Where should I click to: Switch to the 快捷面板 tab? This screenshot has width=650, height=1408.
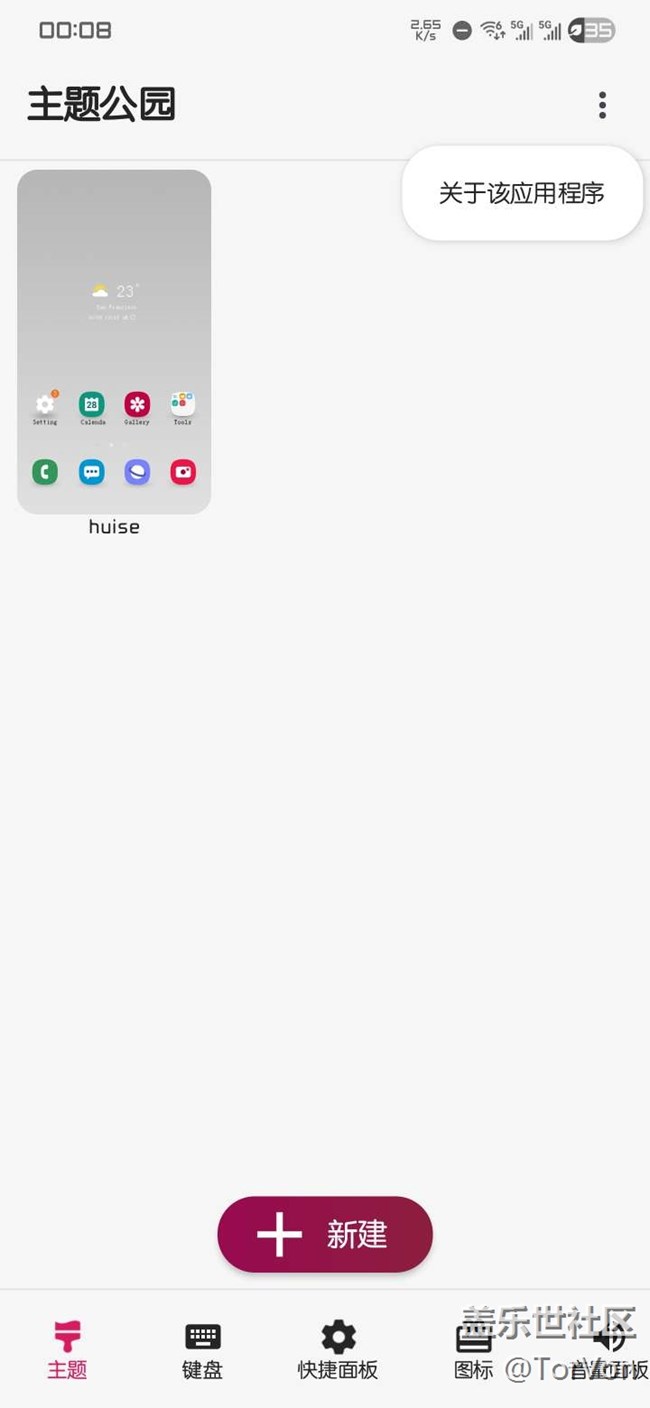(x=338, y=1350)
